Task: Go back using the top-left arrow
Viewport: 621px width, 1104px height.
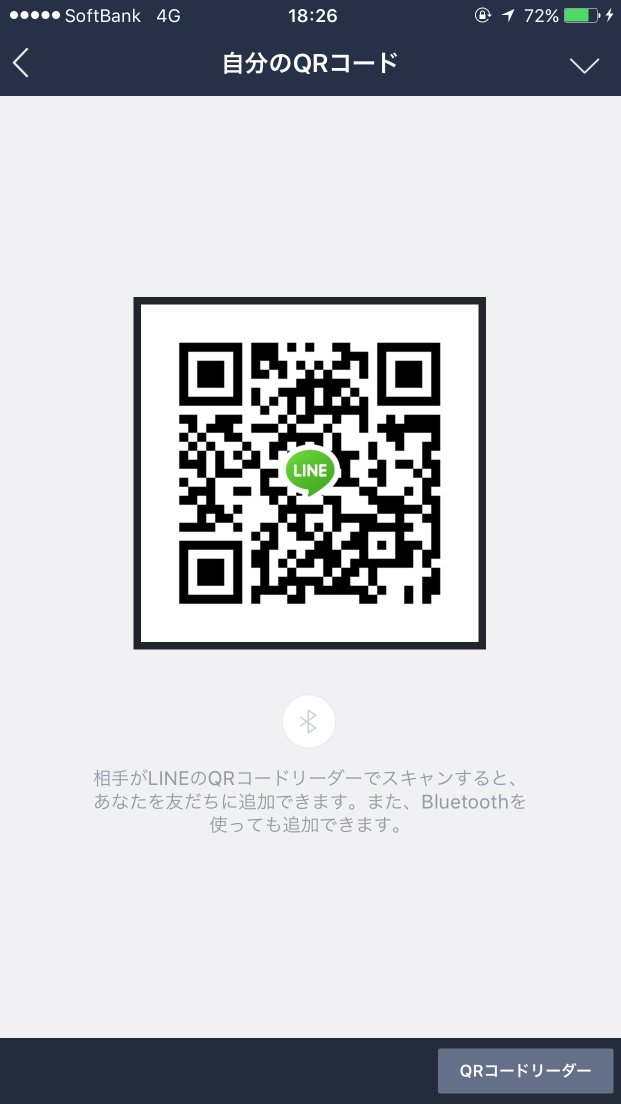Action: [x=22, y=64]
